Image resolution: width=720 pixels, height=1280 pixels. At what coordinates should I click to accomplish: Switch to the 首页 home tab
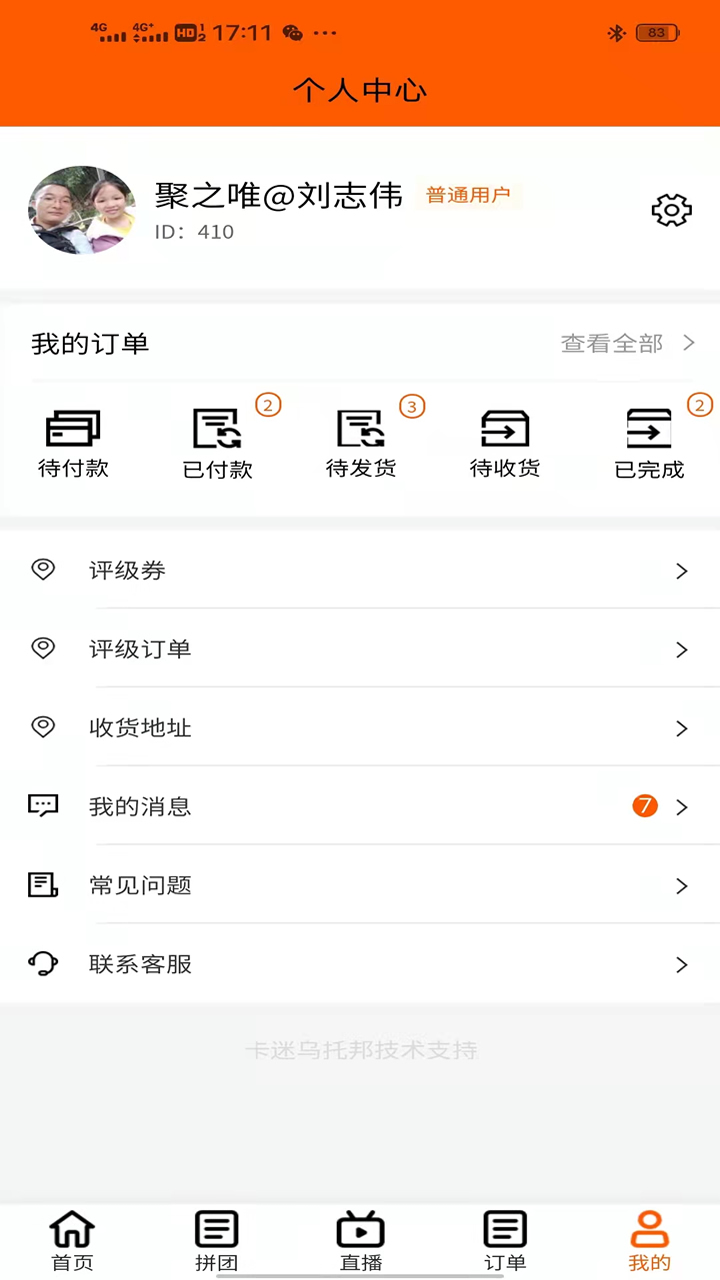[72, 1241]
